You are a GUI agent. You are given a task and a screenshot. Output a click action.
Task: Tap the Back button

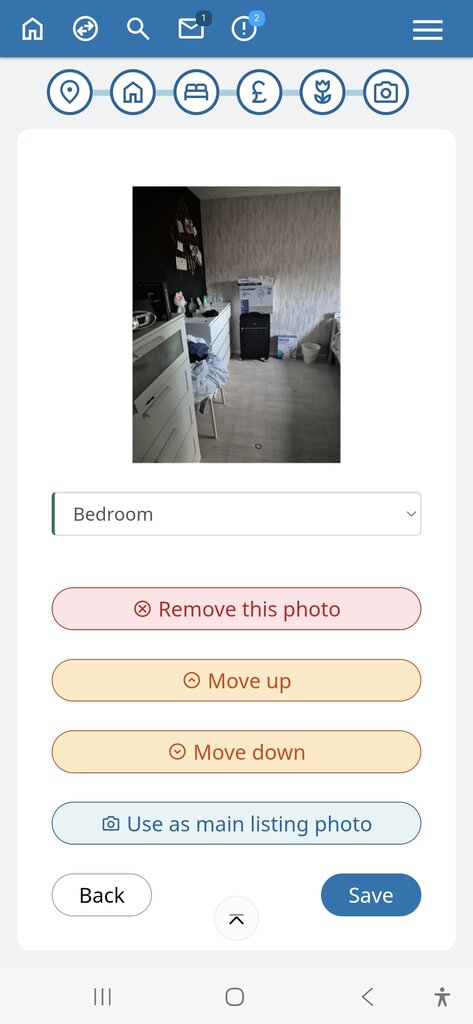point(102,895)
